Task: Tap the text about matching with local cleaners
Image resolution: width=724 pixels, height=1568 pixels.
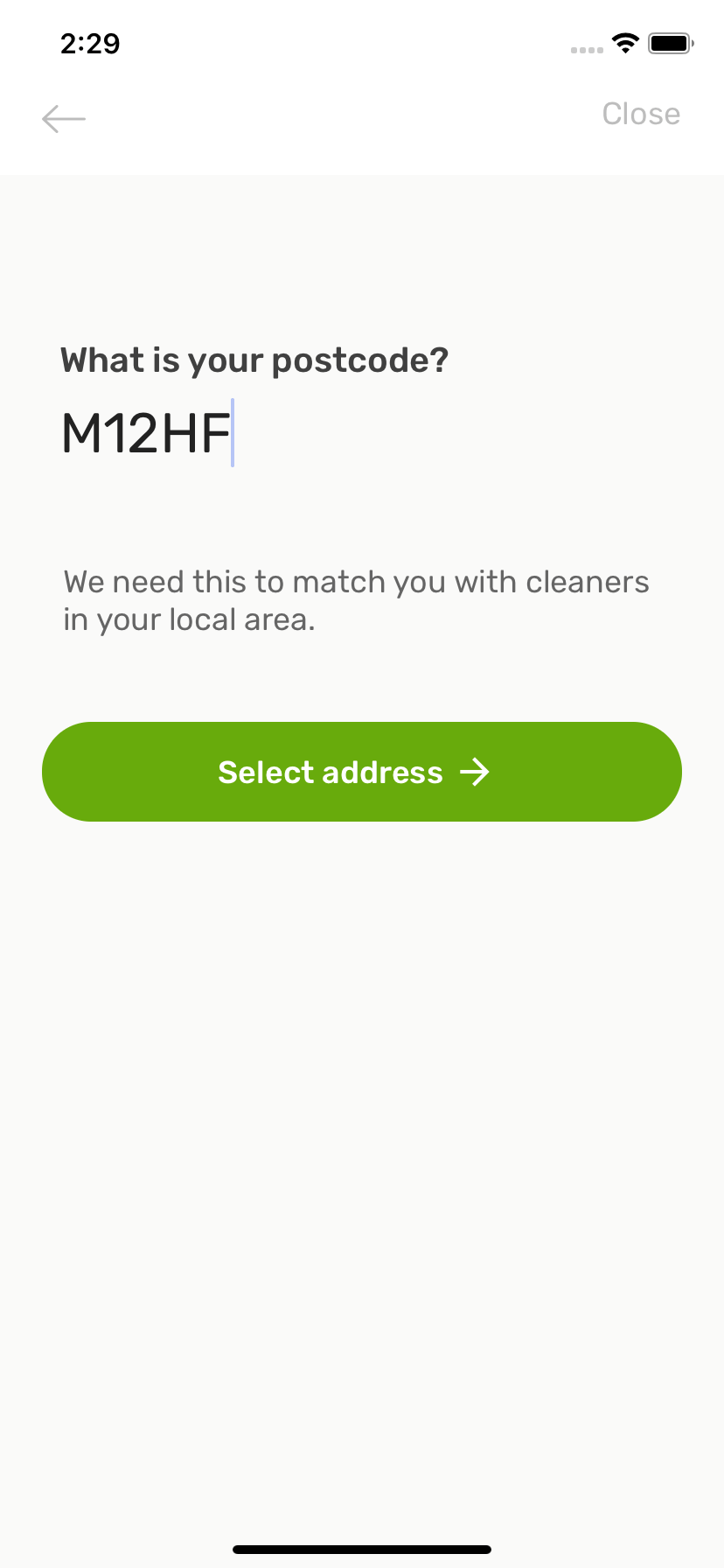Action: pyautogui.click(x=355, y=599)
